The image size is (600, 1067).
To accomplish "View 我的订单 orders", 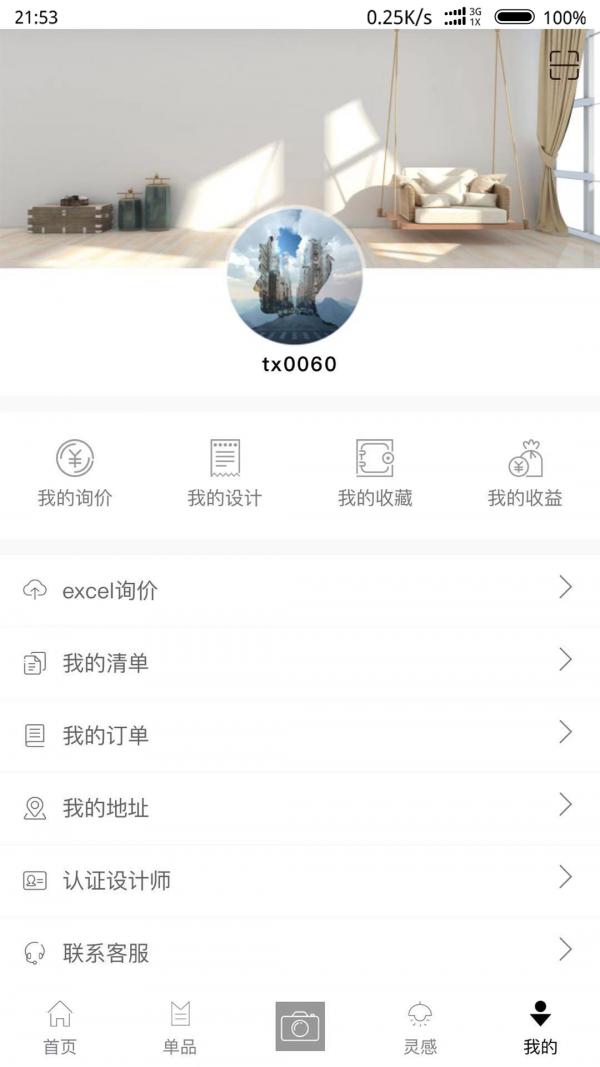I will click(x=300, y=735).
